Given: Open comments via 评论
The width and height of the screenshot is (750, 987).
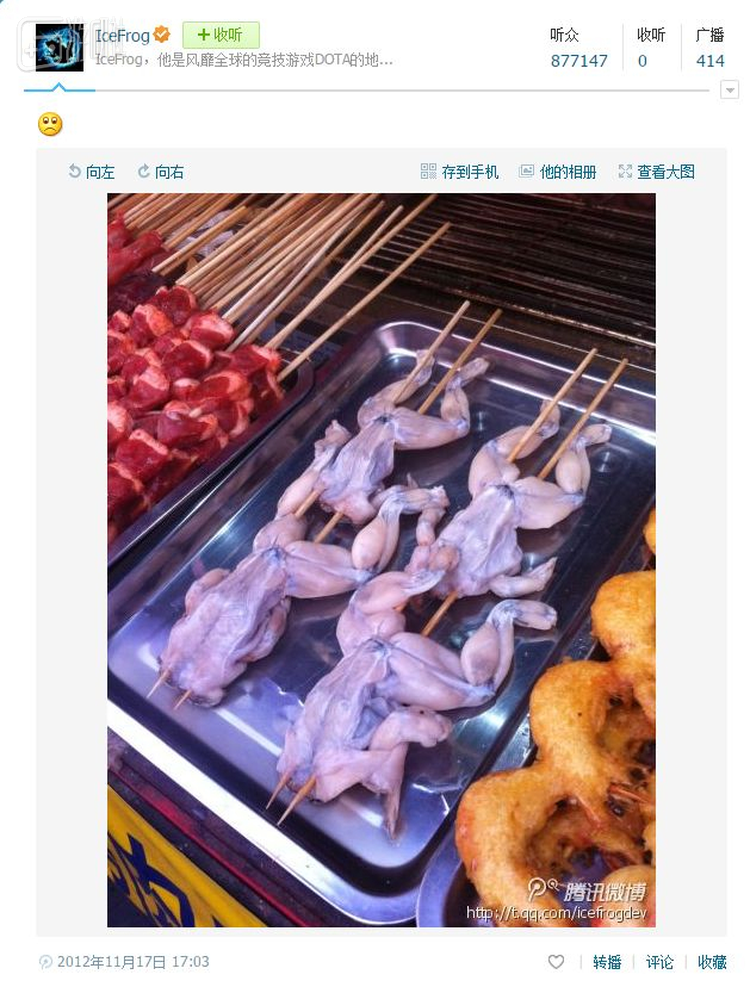Looking at the screenshot, I should click(660, 962).
